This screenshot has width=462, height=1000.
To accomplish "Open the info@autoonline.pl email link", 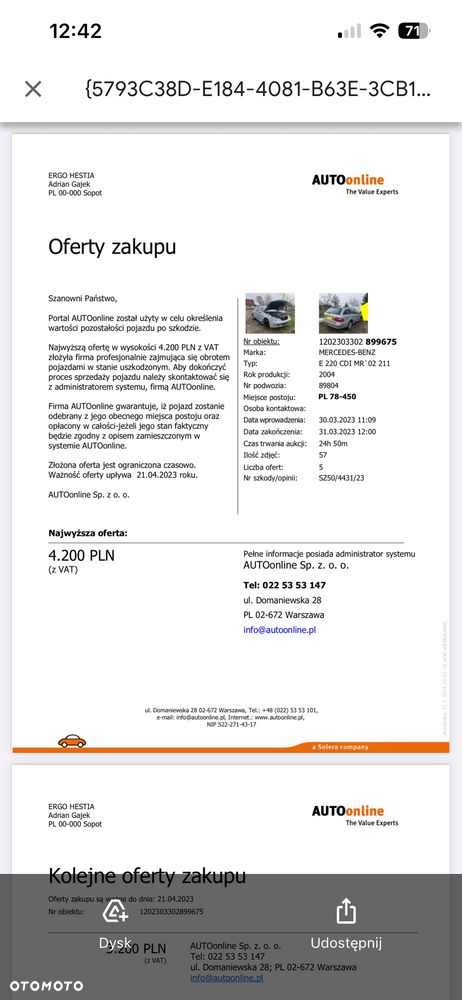I will 279,629.
